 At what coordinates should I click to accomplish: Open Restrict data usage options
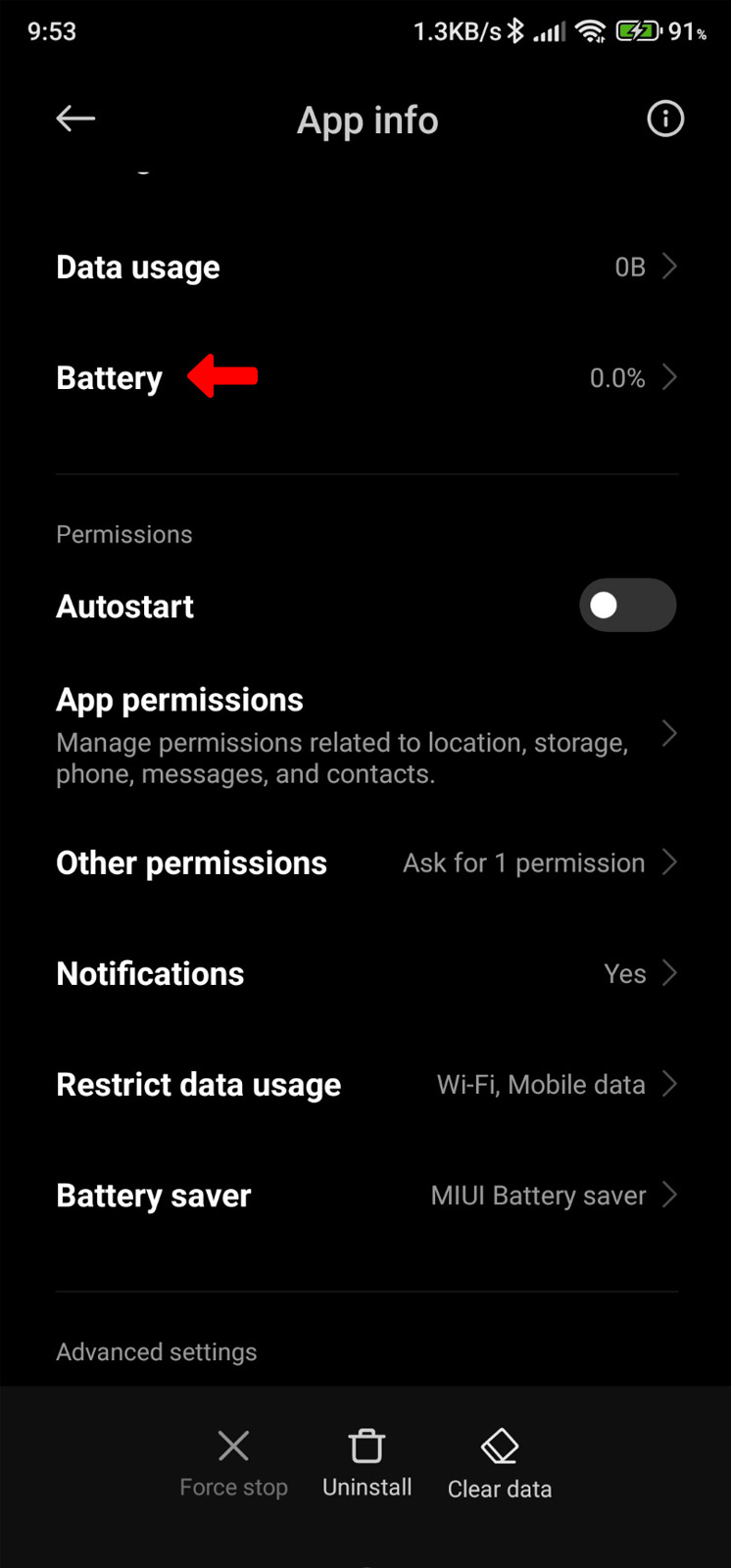click(x=365, y=1085)
